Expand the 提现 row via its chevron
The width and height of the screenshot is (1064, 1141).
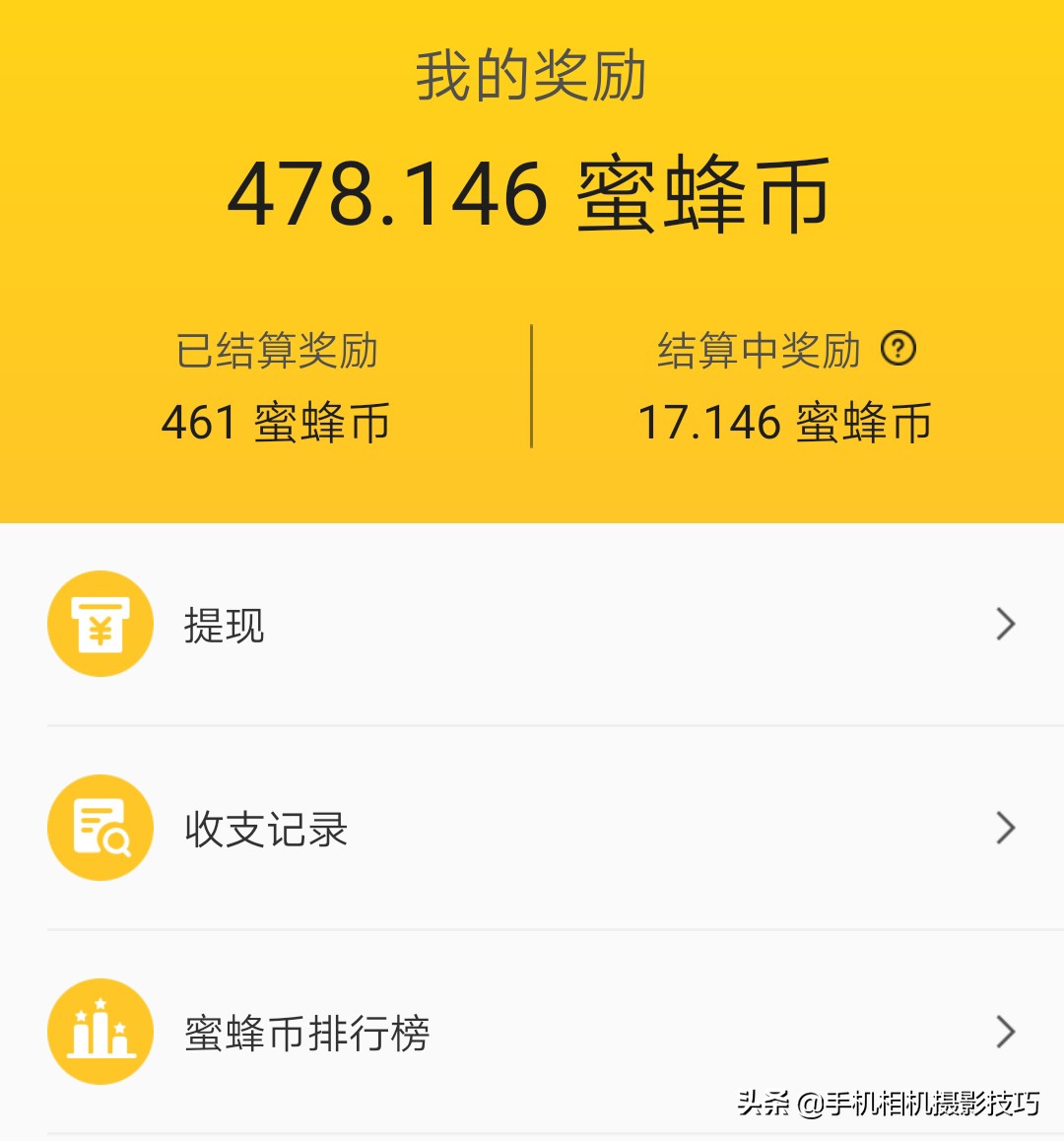1005,624
